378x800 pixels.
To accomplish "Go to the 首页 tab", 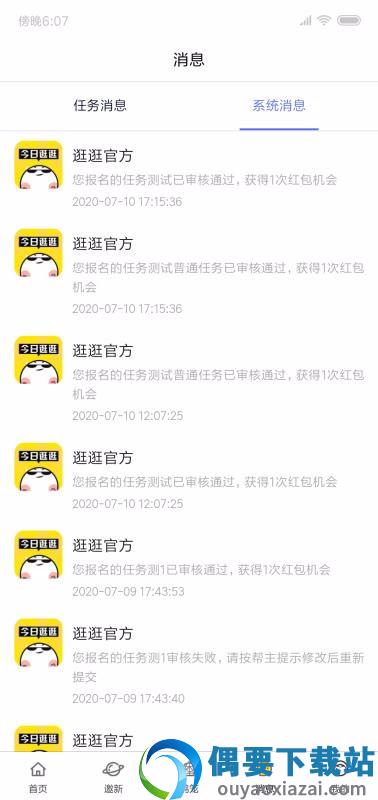I will click(38, 777).
